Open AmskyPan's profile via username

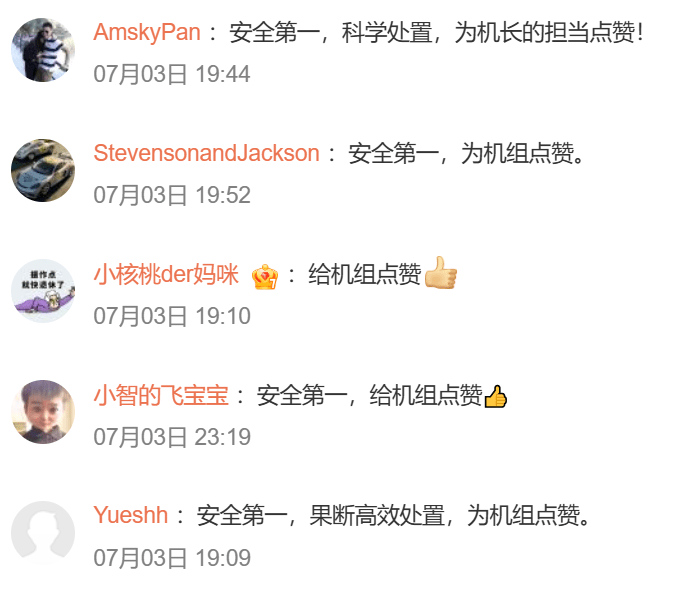tap(147, 32)
